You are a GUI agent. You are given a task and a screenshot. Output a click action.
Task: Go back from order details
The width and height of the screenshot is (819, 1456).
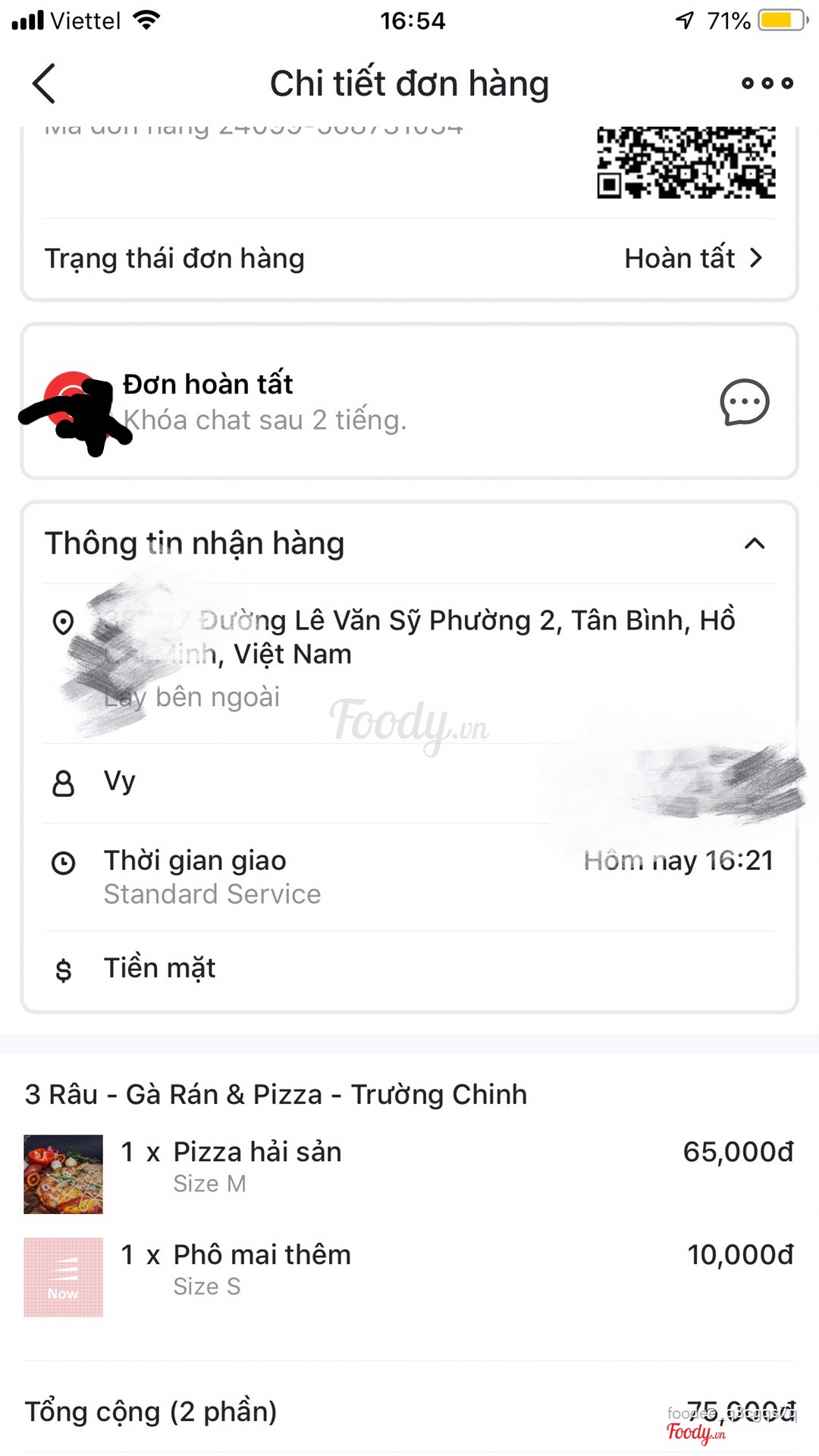[44, 83]
